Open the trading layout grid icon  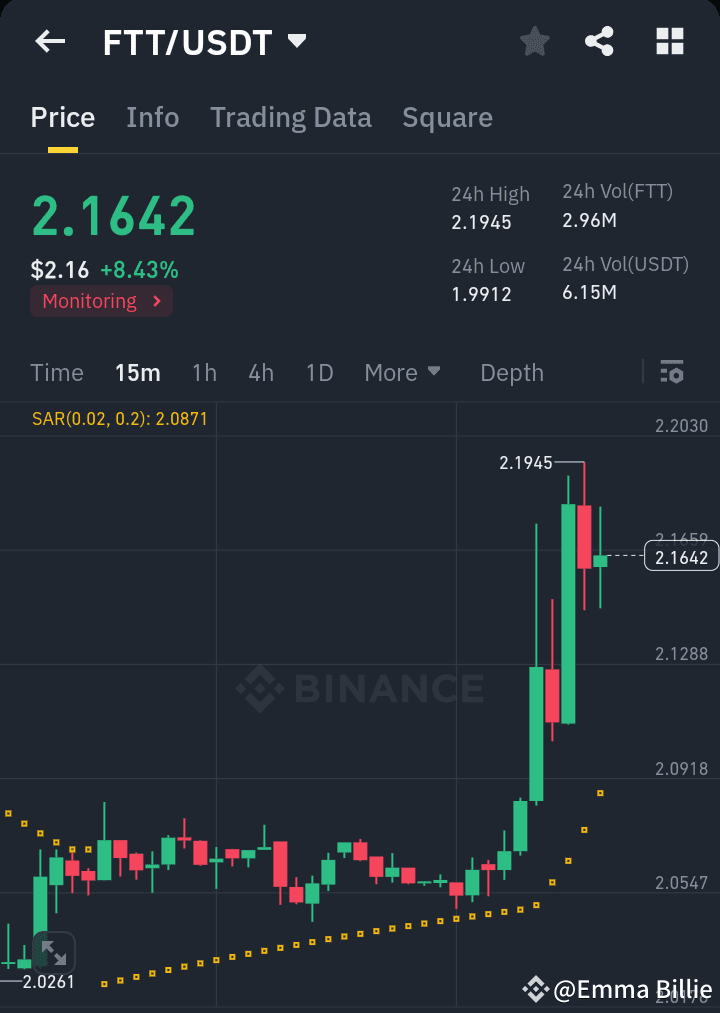tap(668, 41)
